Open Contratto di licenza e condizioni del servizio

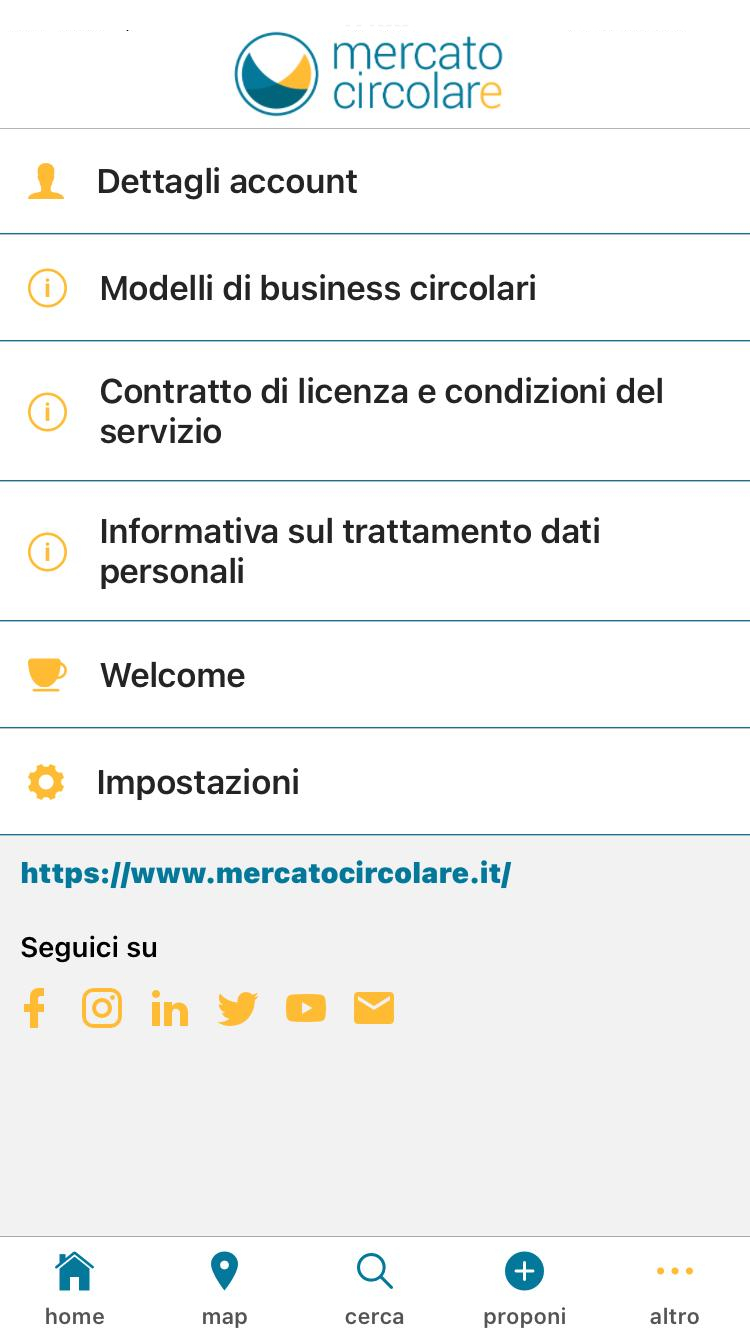tap(375, 411)
